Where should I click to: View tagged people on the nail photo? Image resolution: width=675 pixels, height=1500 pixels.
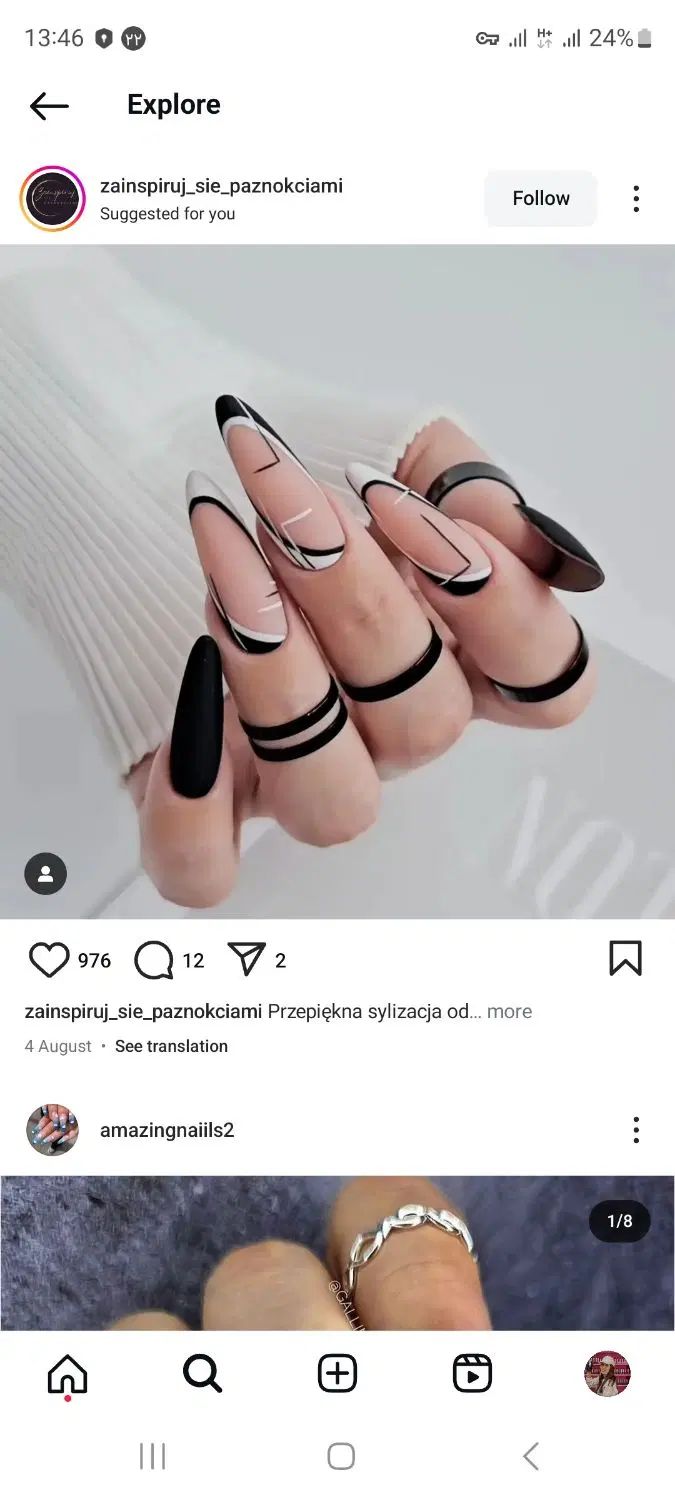(46, 874)
